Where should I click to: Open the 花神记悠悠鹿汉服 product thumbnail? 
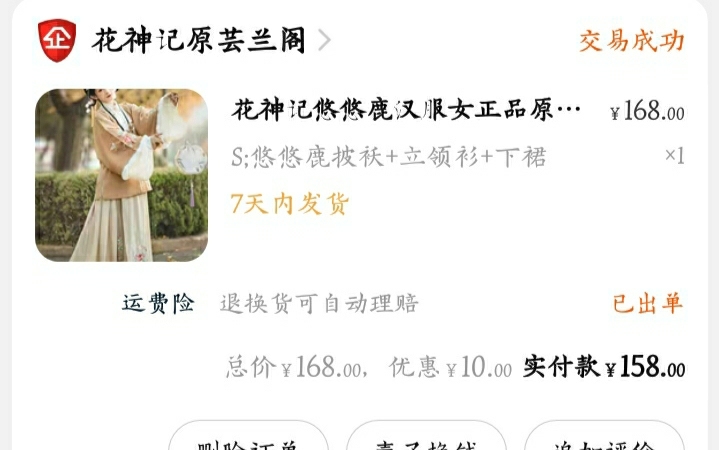tap(121, 175)
